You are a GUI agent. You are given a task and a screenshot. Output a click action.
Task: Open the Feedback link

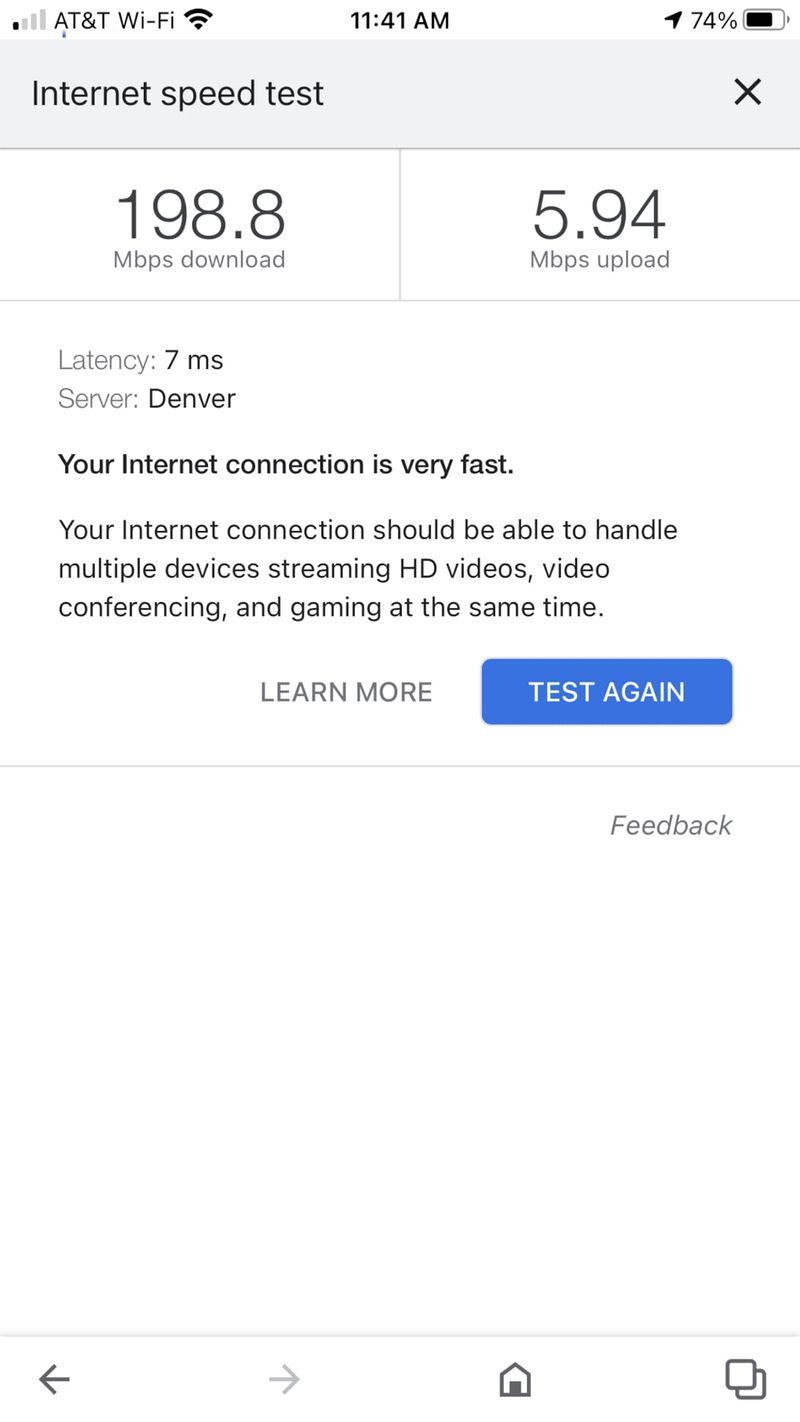point(671,825)
